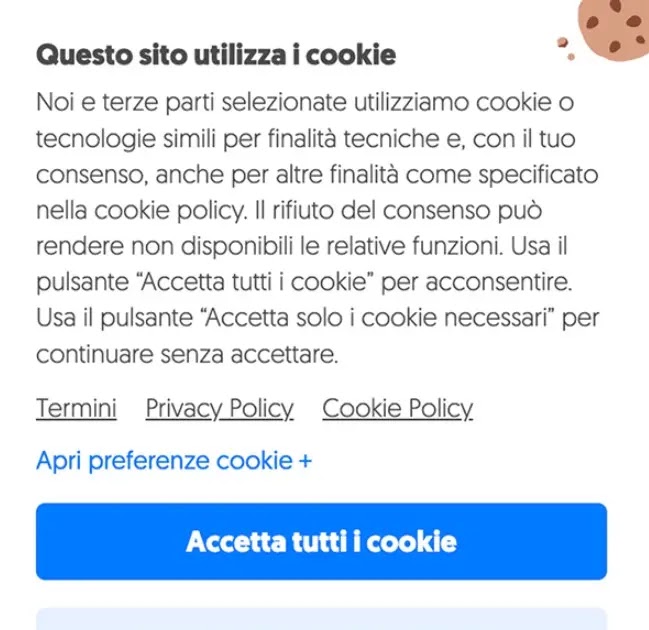This screenshot has height=630, width=649.
Task: Tap Accetta tutti i cookie button
Action: 321,541
